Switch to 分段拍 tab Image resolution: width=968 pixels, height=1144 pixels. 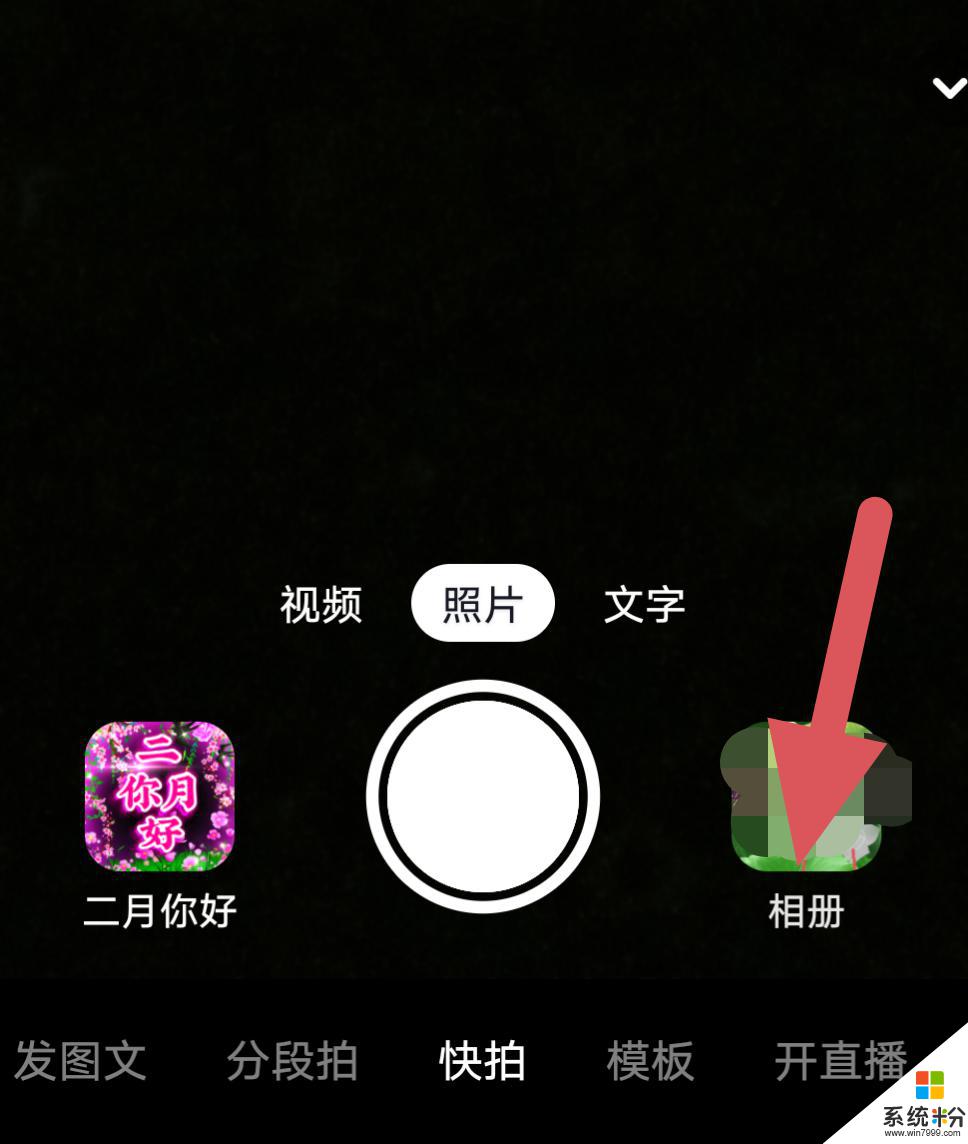(x=292, y=1061)
